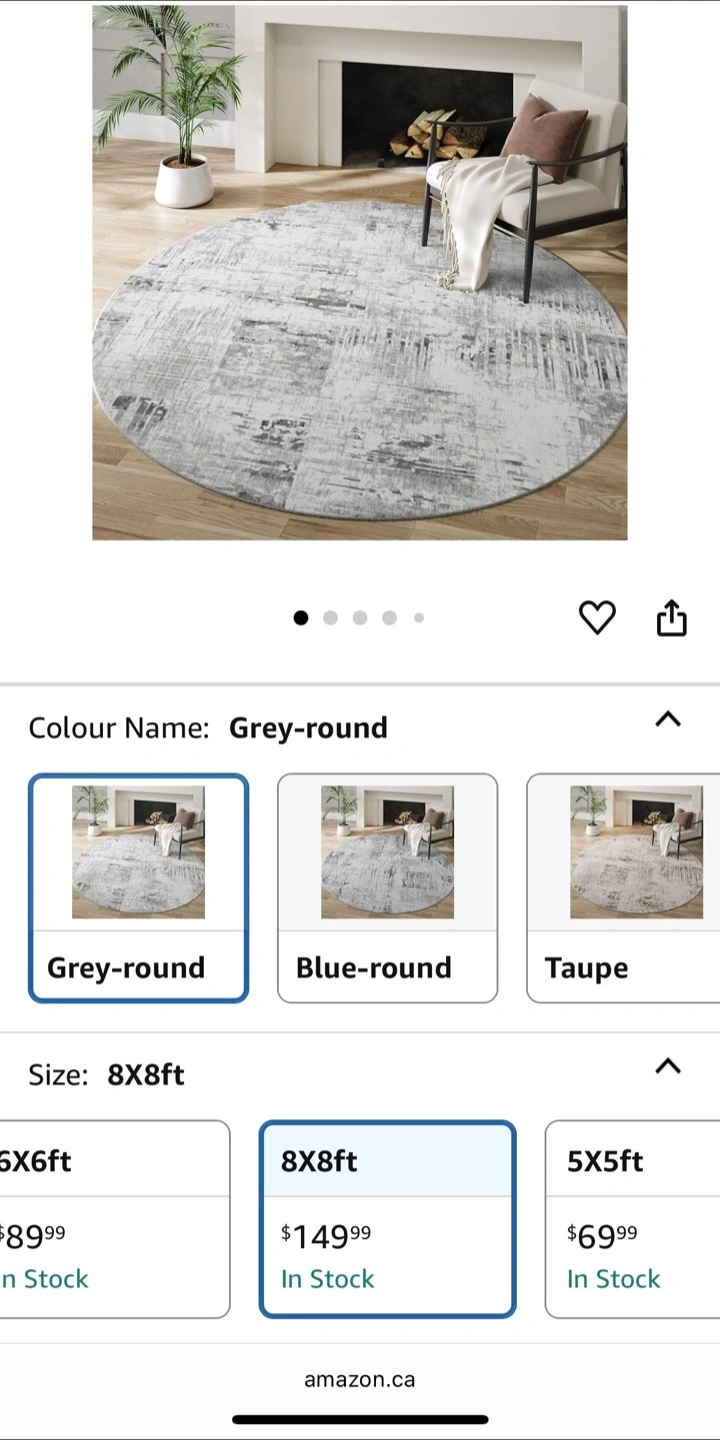Viewport: 720px width, 1440px height.
Task: Select the Grey-round colour option
Action: coord(138,888)
